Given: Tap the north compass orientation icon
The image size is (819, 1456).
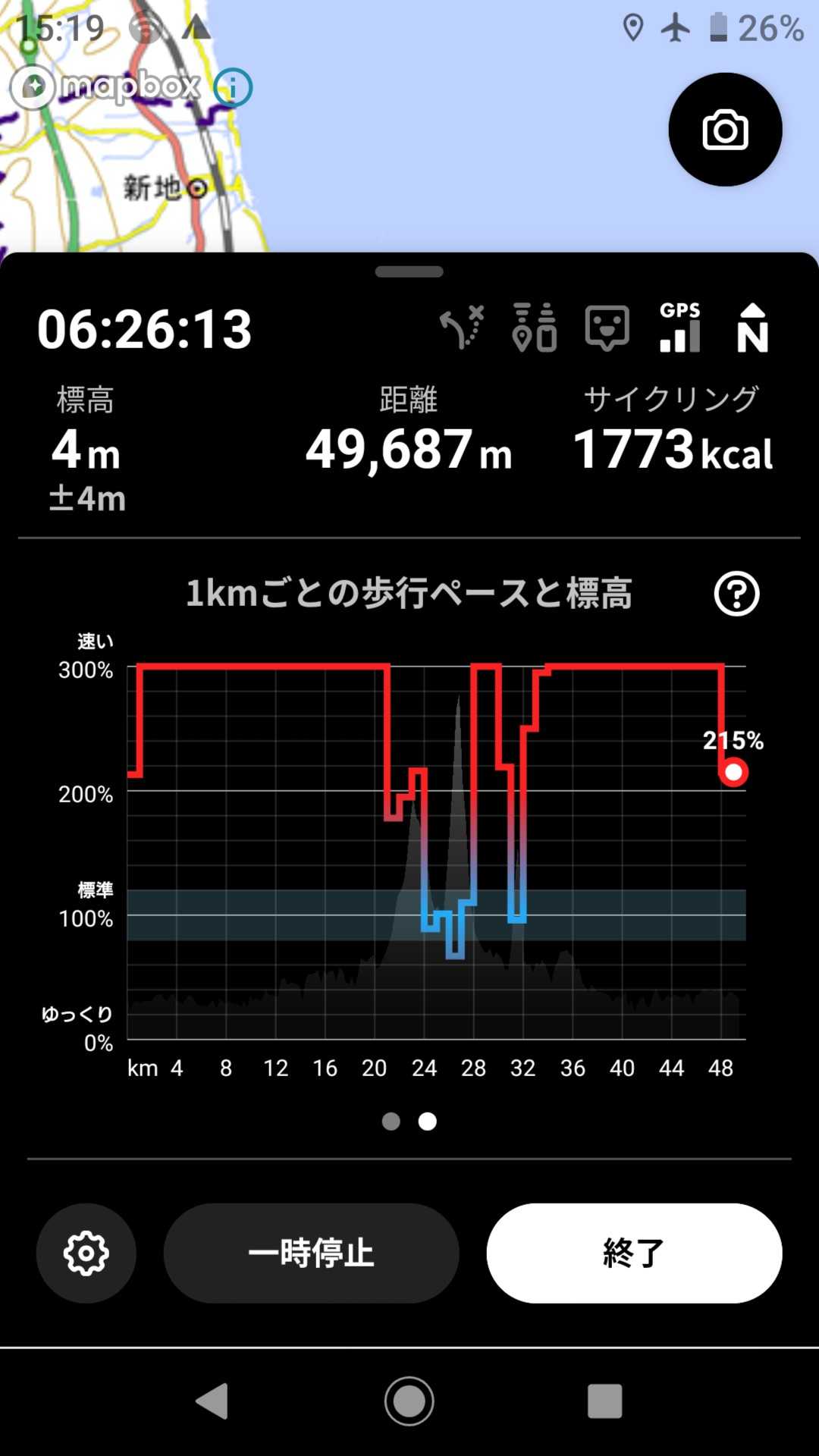Looking at the screenshot, I should pyautogui.click(x=752, y=328).
